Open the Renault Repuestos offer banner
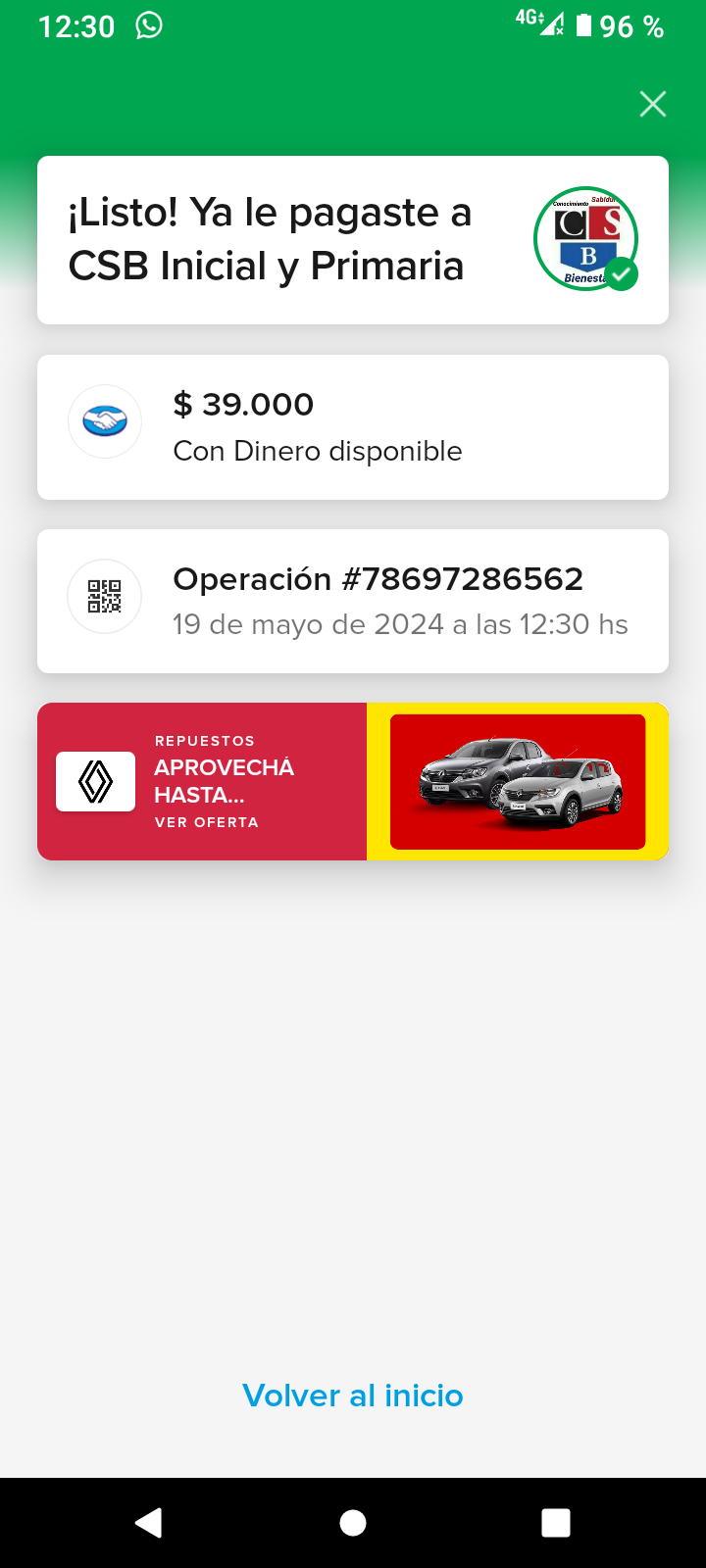706x1568 pixels. (x=352, y=781)
